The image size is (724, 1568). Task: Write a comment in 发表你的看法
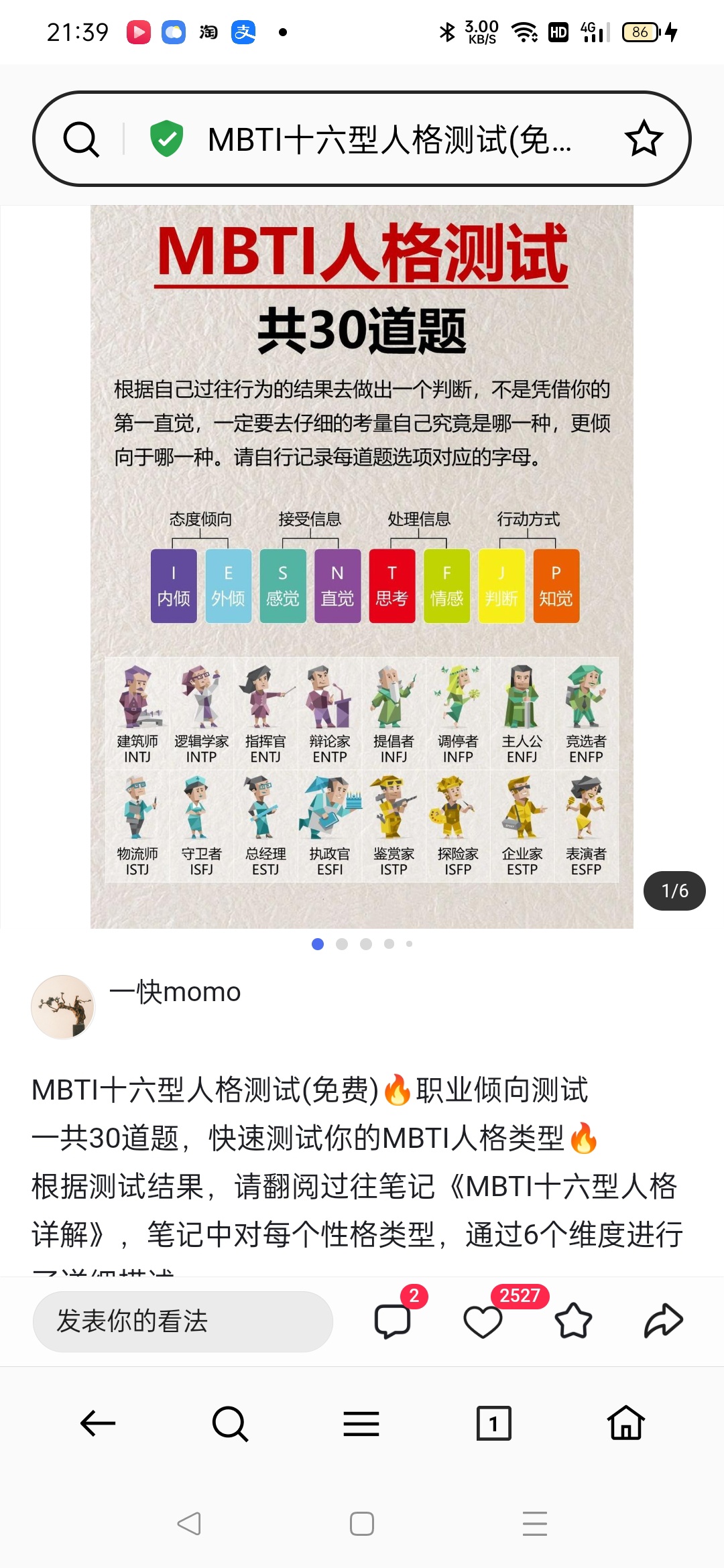pos(182,1321)
